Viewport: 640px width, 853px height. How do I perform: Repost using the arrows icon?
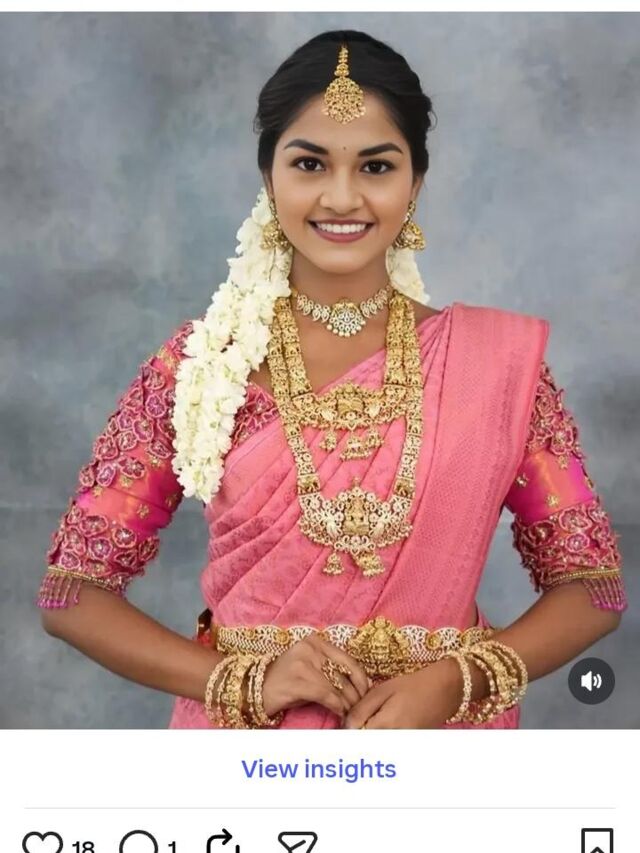point(223,842)
